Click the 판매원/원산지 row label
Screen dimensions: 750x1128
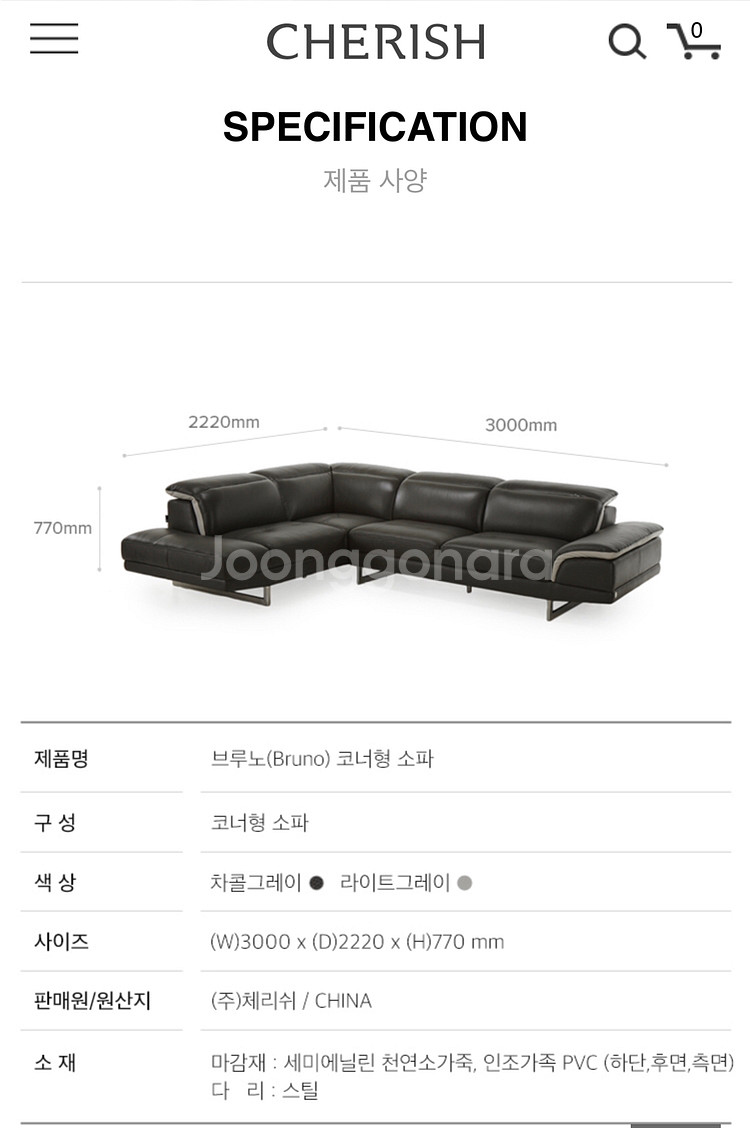click(x=78, y=999)
